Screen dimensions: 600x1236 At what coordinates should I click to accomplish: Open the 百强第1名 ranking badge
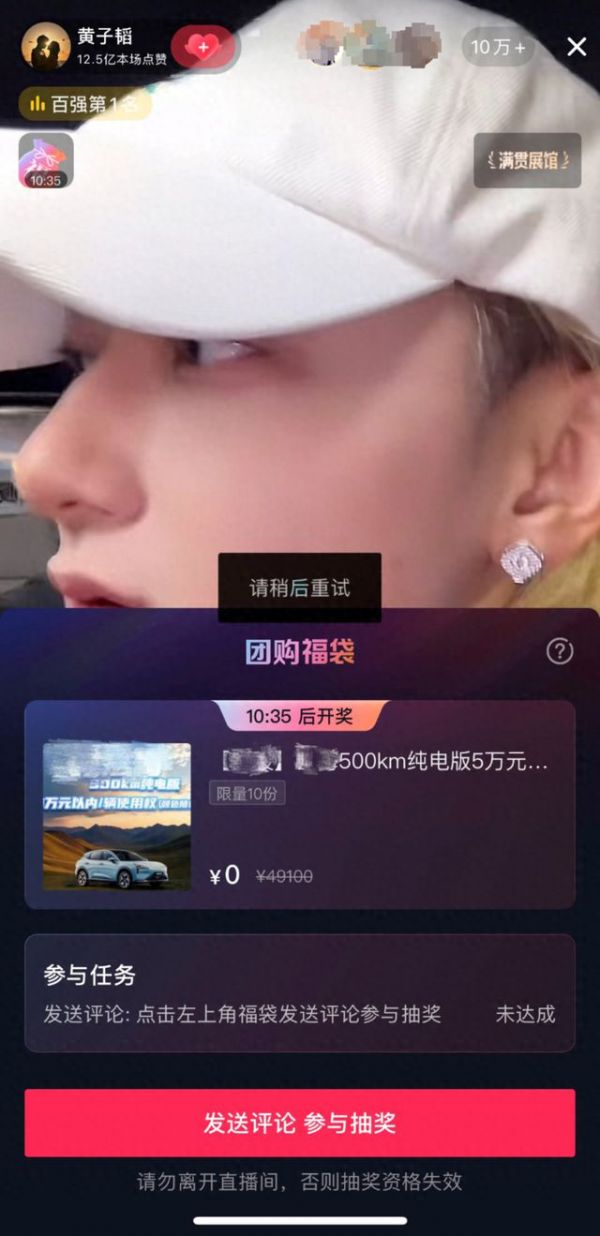[85, 103]
